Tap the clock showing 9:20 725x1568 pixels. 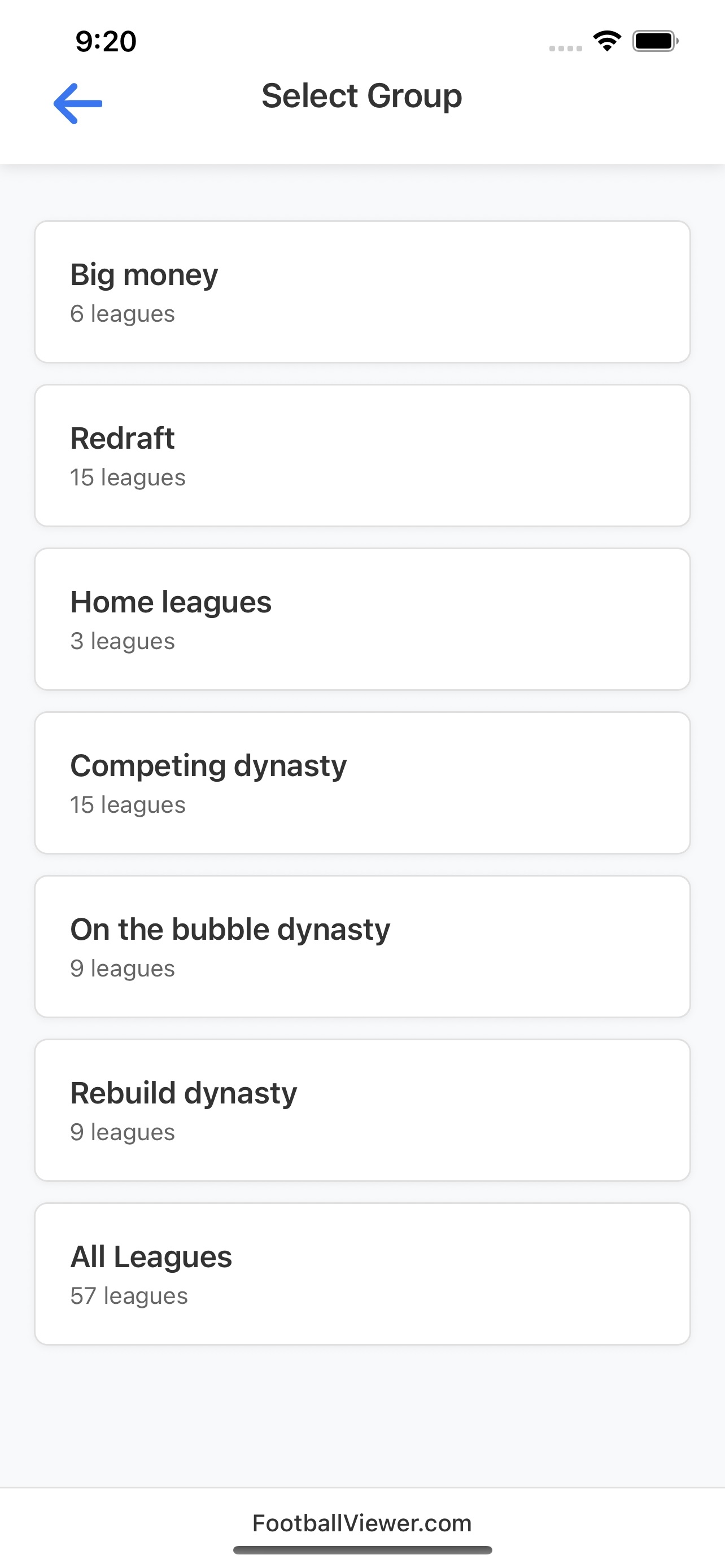tap(104, 41)
